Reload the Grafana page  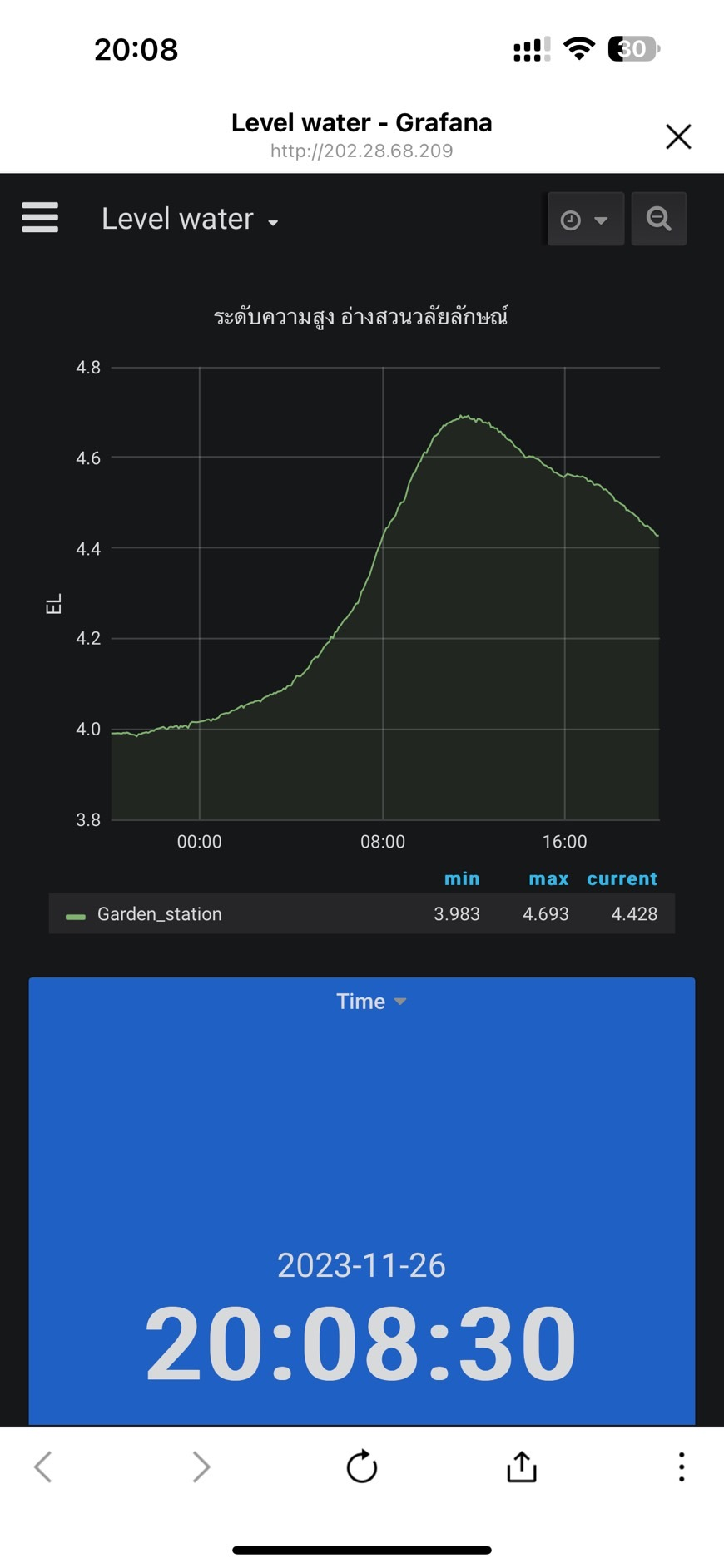pyautogui.click(x=362, y=1467)
